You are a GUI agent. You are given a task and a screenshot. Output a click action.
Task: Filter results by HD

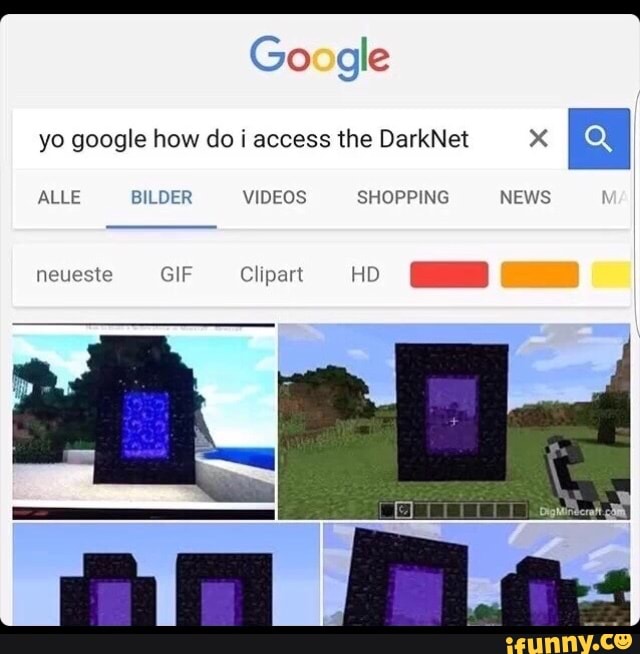[365, 274]
